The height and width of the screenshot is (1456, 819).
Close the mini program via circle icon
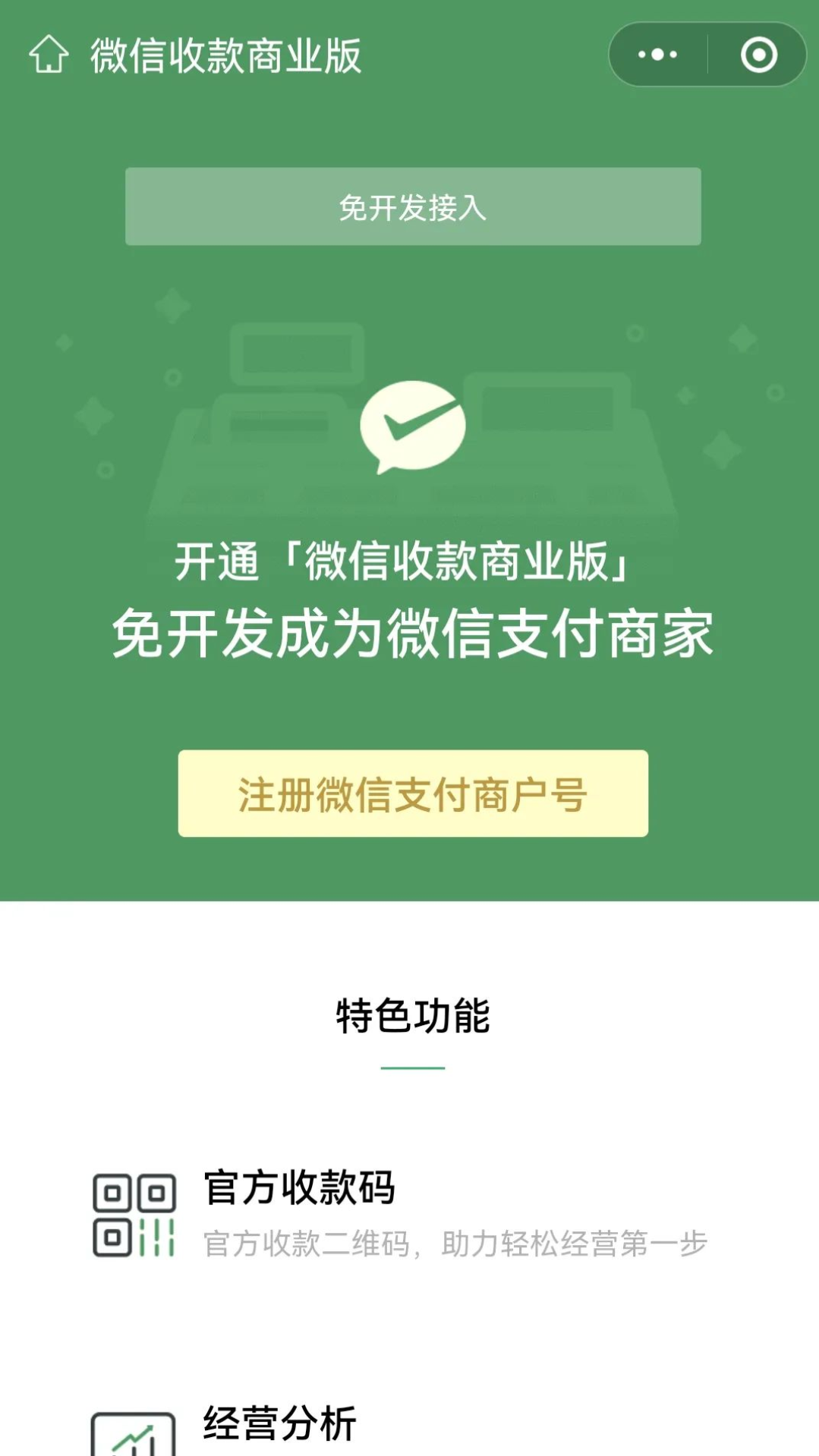click(758, 55)
